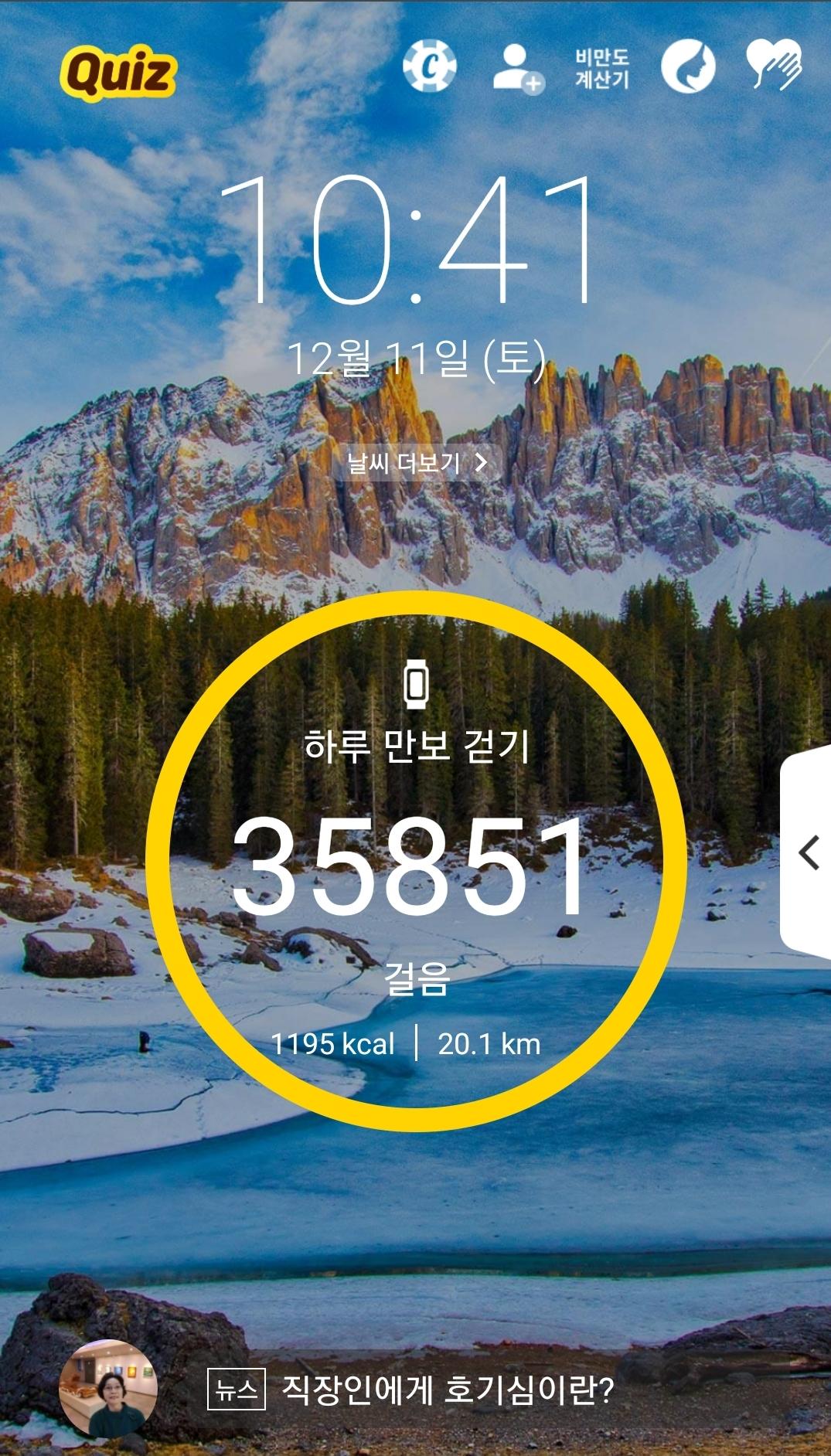Open the invite friend icon

coord(517,68)
